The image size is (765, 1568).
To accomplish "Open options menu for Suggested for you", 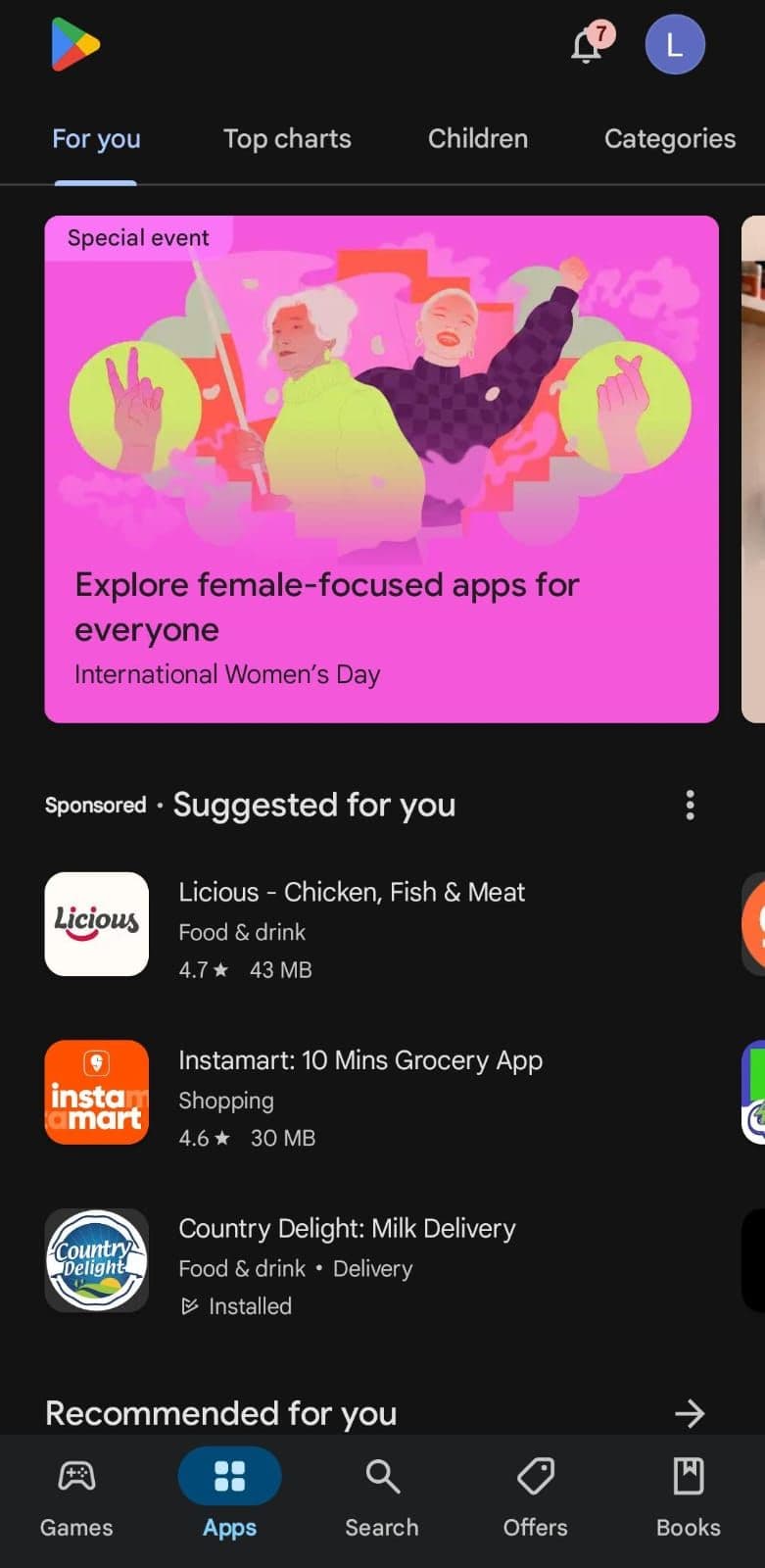I will point(690,805).
